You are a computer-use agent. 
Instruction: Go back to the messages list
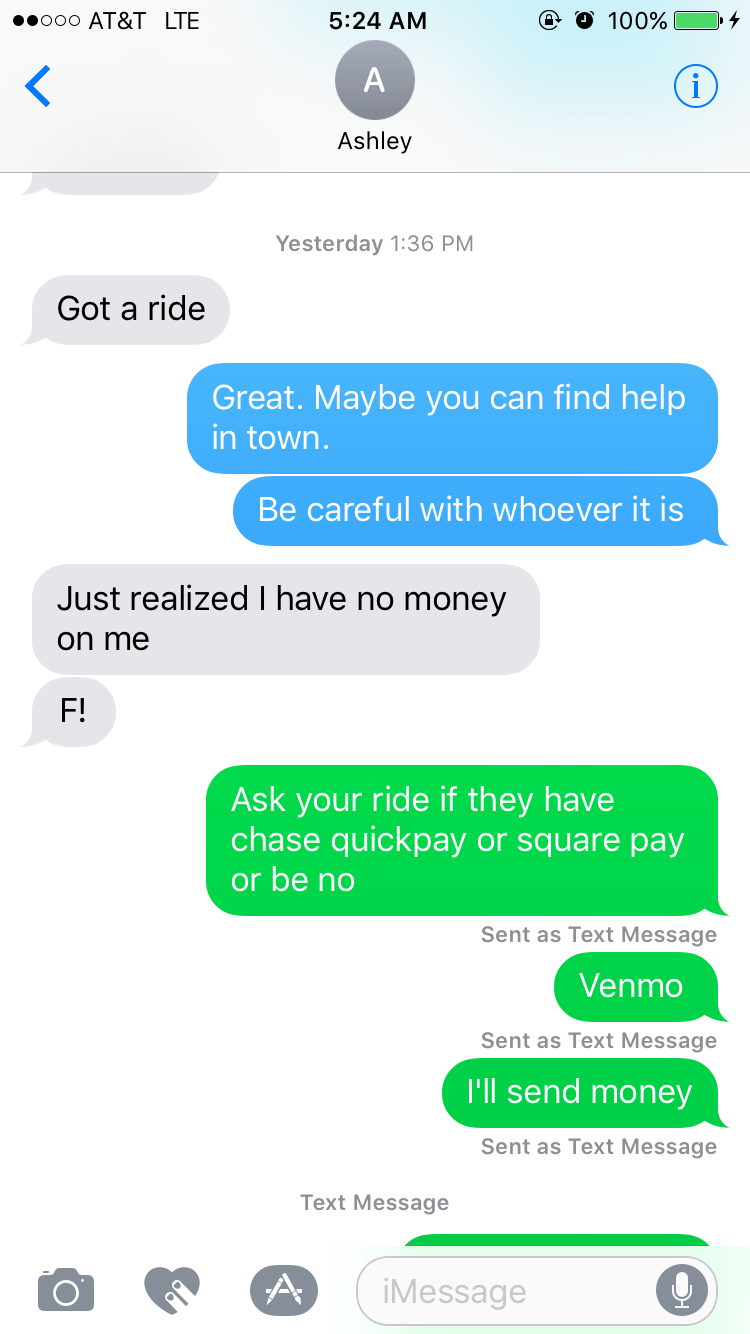pyautogui.click(x=38, y=87)
